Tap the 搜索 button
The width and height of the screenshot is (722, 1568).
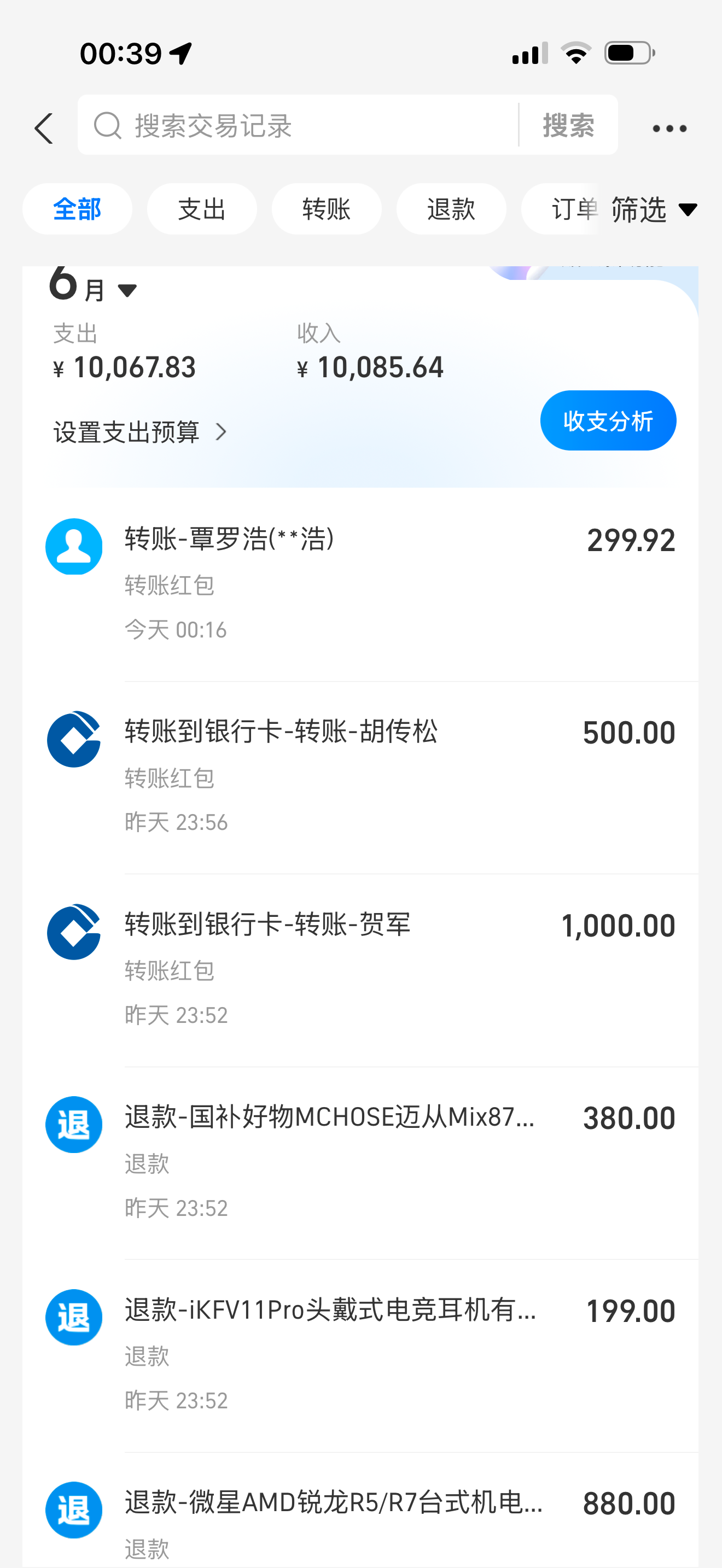coord(568,125)
